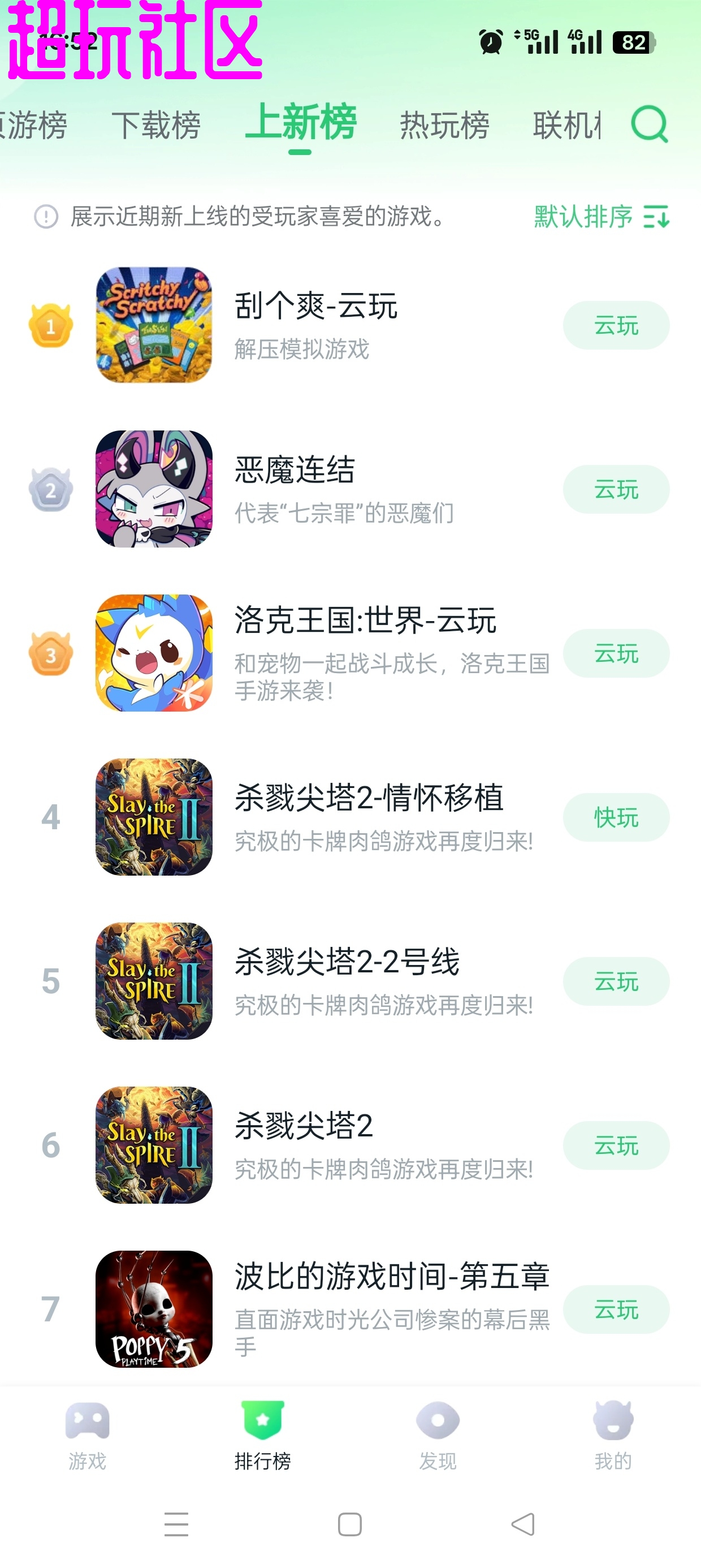
Task: View the 刮个爽-云玩 game icon
Action: (x=154, y=325)
